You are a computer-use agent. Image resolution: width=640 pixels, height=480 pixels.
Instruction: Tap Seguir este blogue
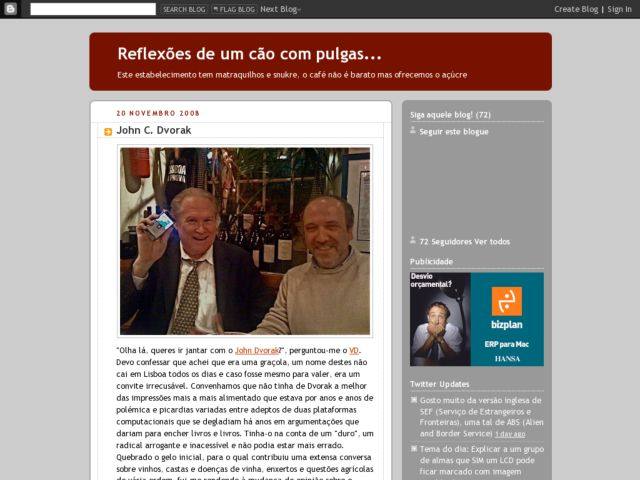tap(453, 131)
